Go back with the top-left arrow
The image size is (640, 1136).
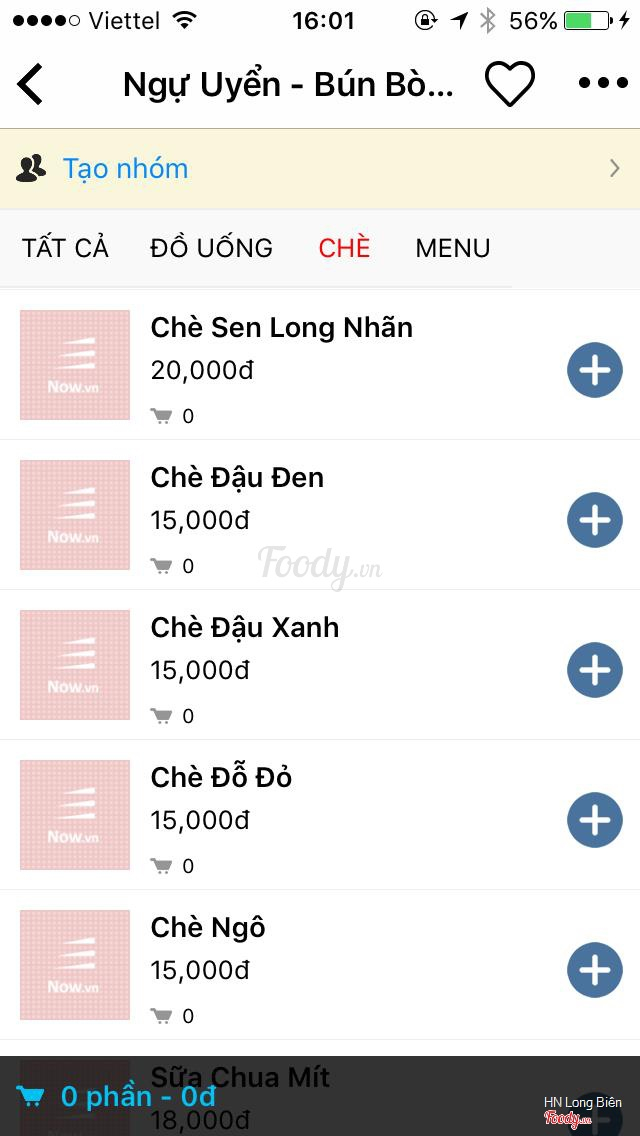(30, 84)
